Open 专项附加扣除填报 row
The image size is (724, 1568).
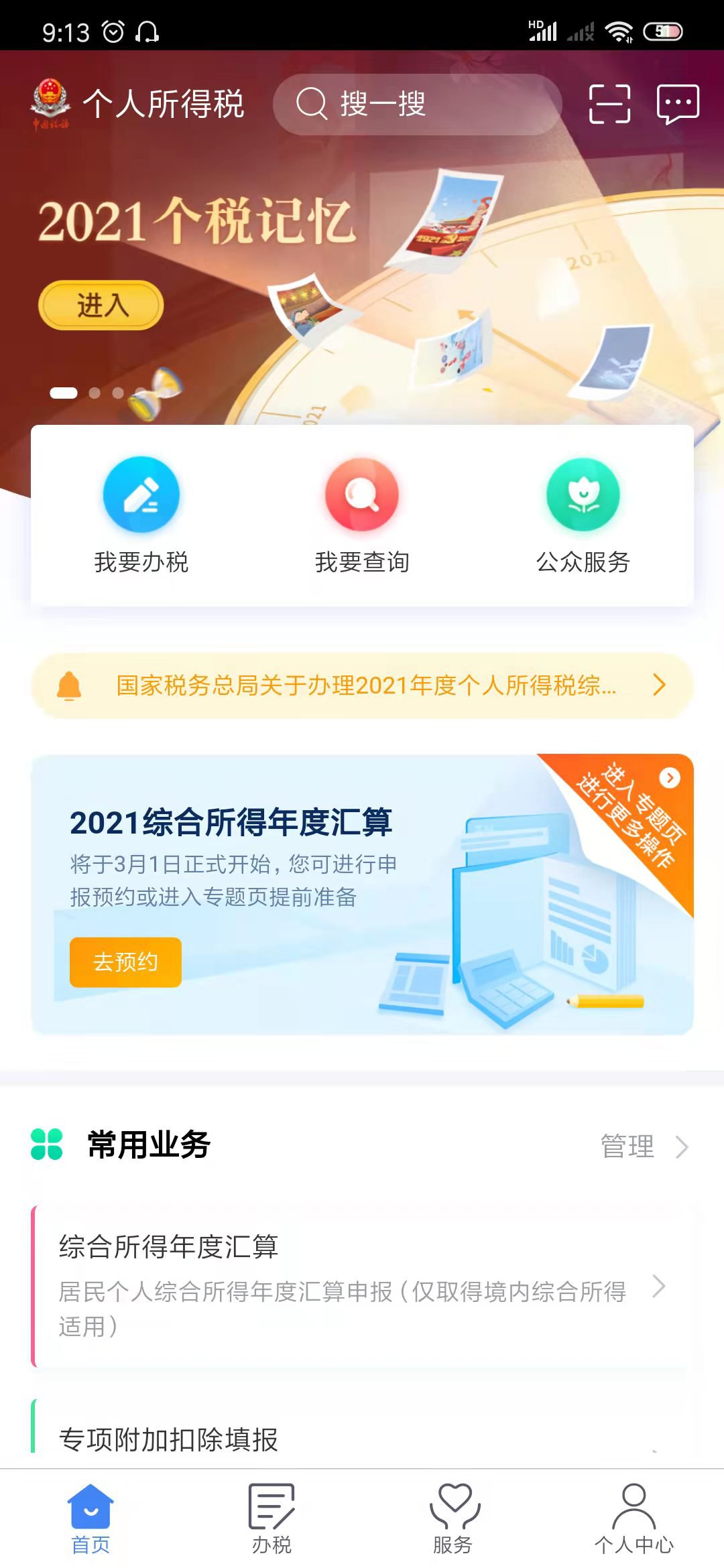pyautogui.click(x=362, y=1437)
